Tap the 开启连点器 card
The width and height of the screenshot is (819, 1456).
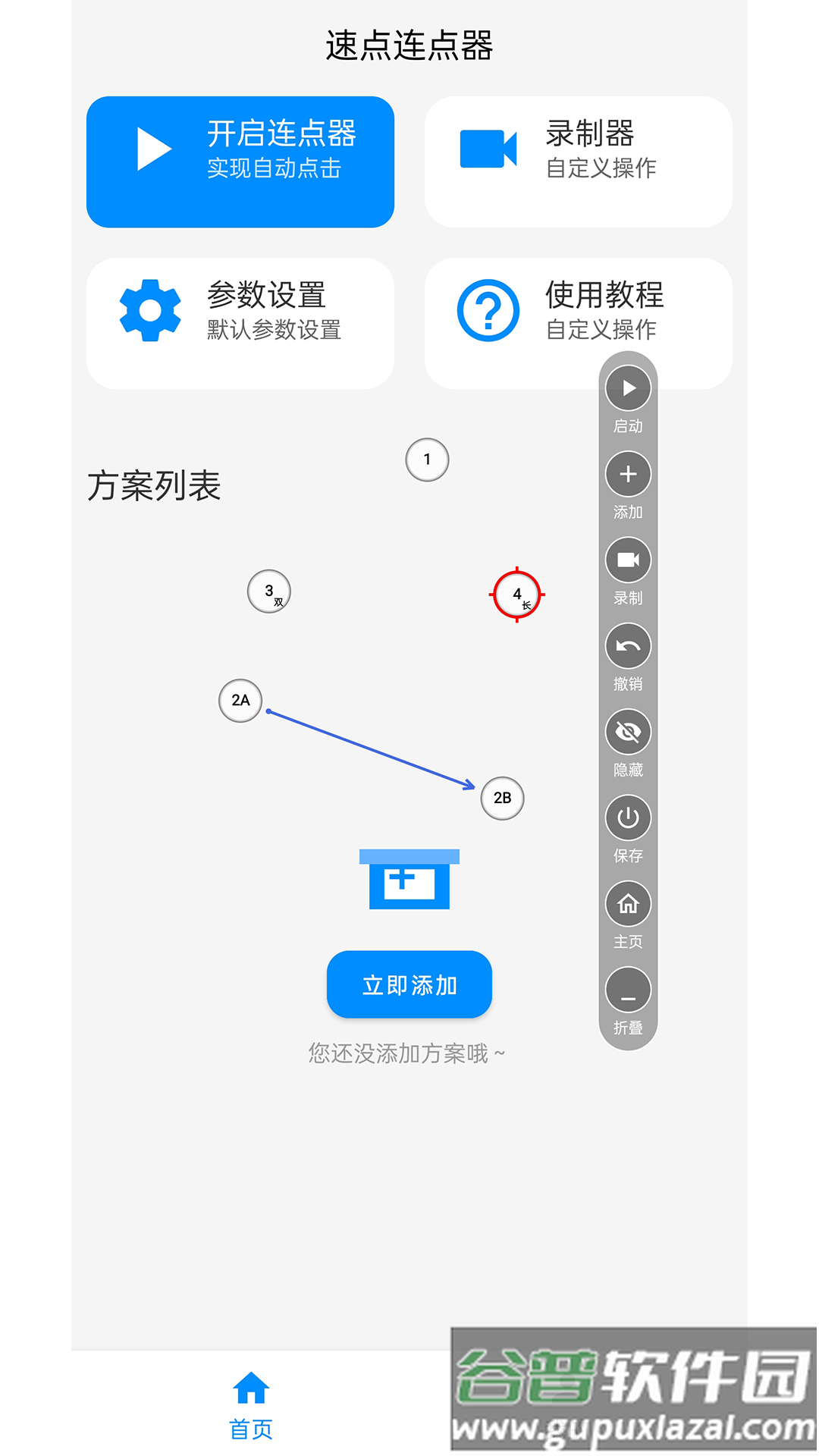(240, 162)
